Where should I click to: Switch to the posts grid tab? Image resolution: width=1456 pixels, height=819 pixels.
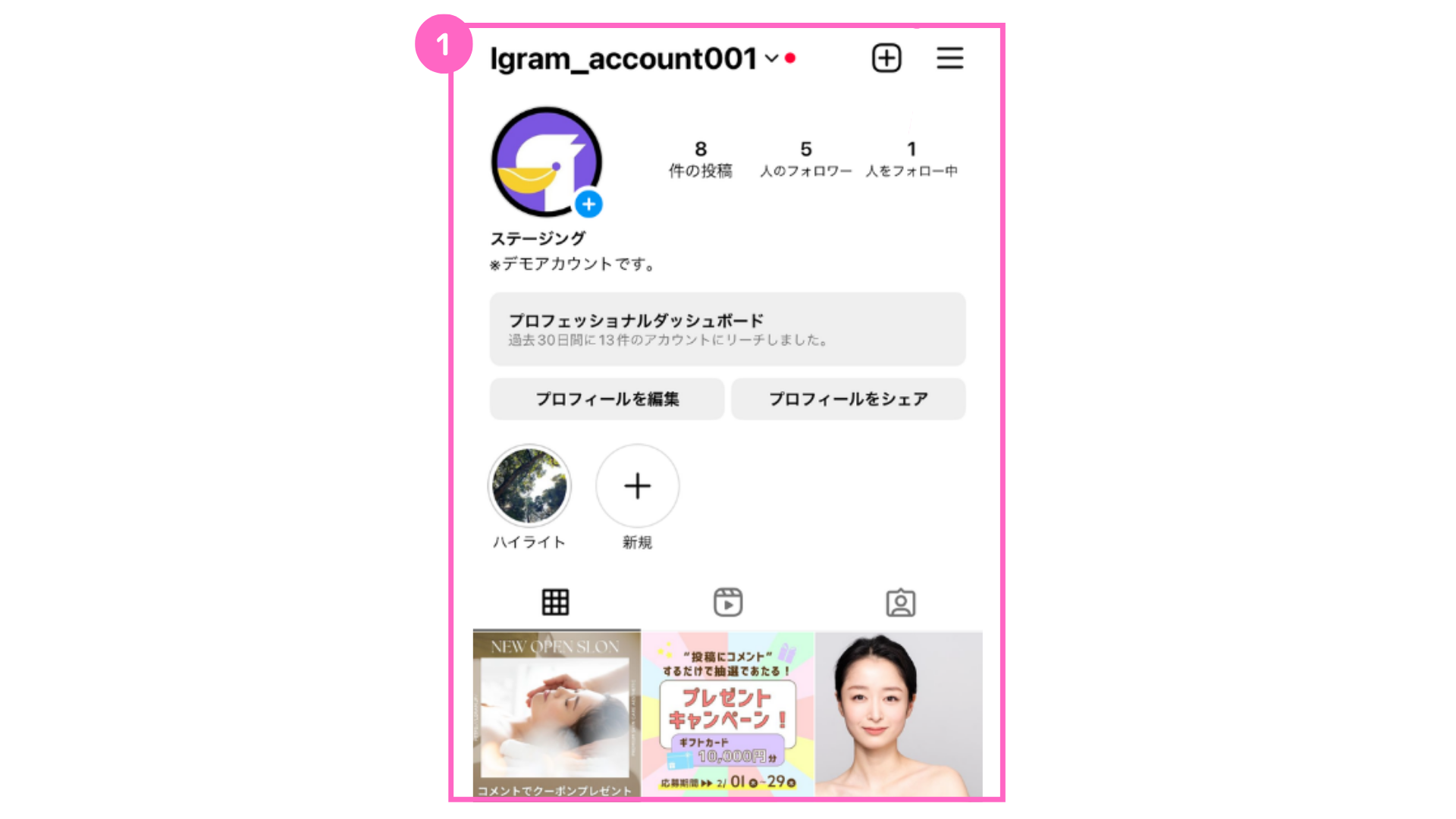[555, 602]
